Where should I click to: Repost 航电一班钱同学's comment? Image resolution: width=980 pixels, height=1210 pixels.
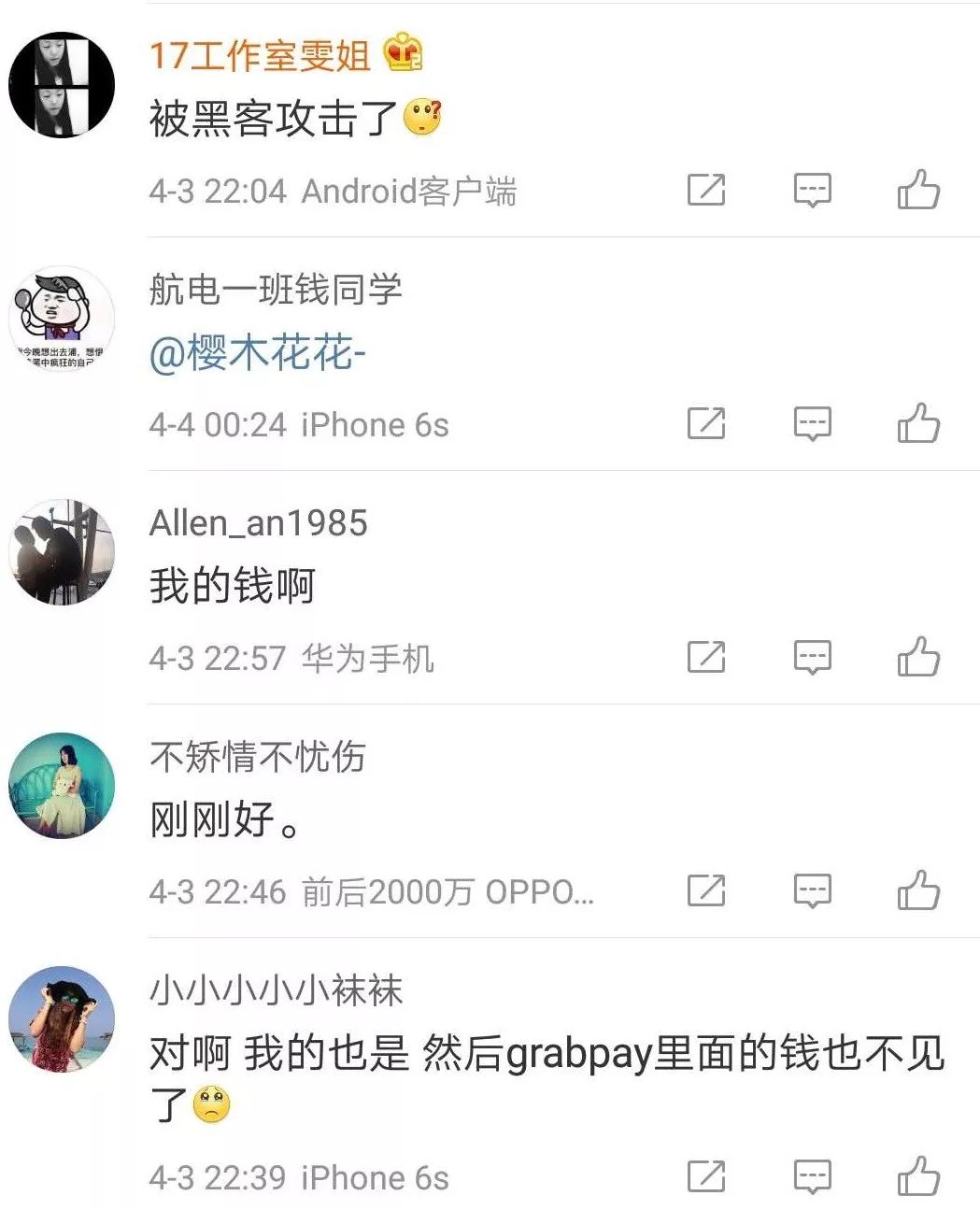pos(706,423)
